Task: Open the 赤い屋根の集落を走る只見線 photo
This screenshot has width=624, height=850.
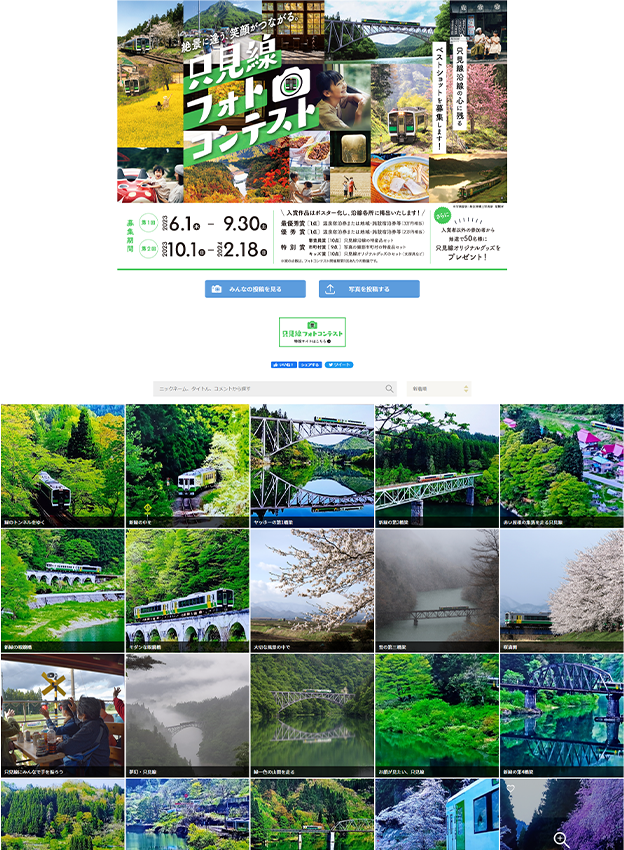Action: (x=561, y=465)
